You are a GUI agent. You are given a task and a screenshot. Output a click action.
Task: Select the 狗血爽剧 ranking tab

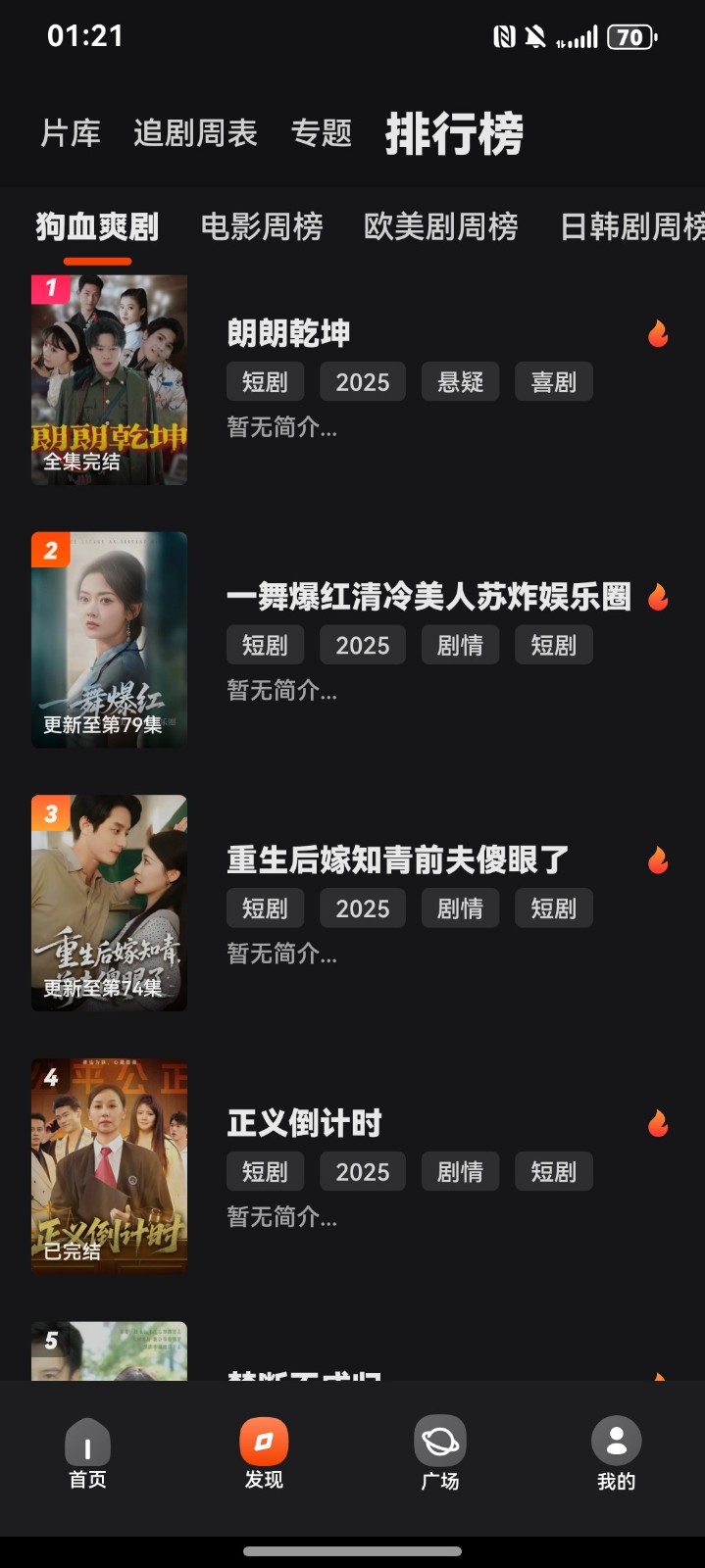click(x=97, y=226)
